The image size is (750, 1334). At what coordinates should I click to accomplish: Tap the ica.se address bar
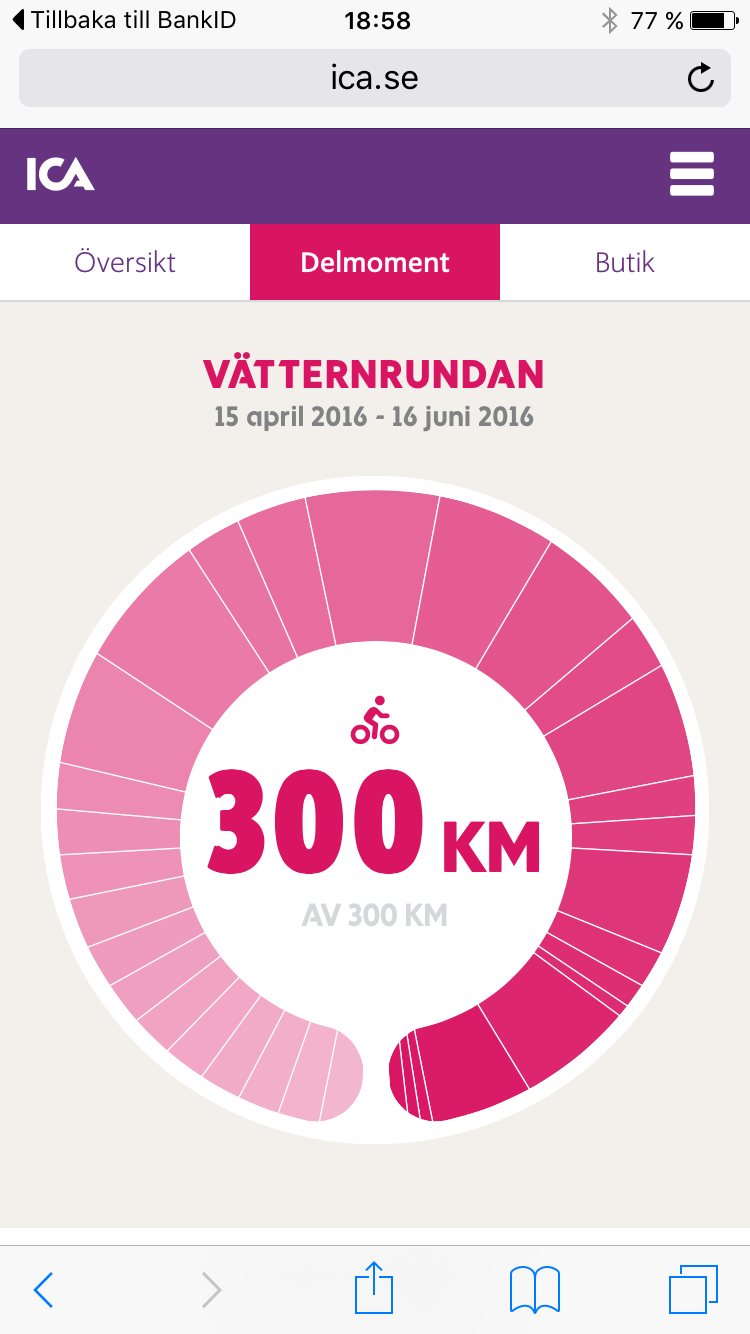pyautogui.click(x=375, y=78)
